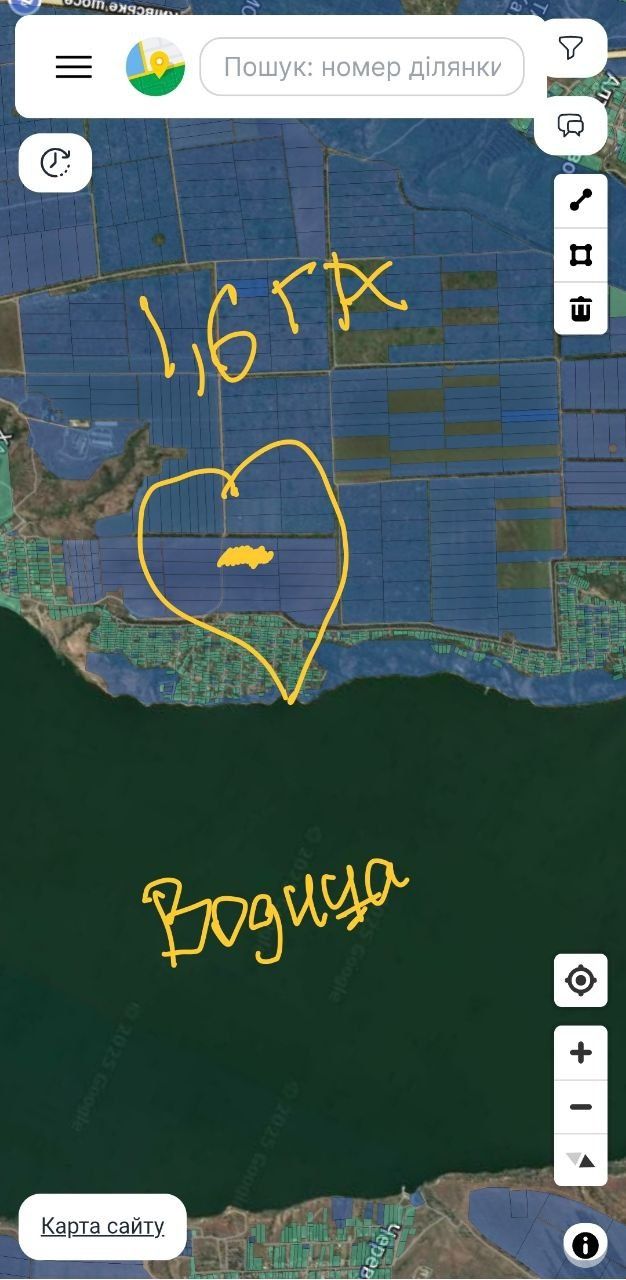Open the hamburger menu
This screenshot has height=1280, width=626.
[x=74, y=67]
